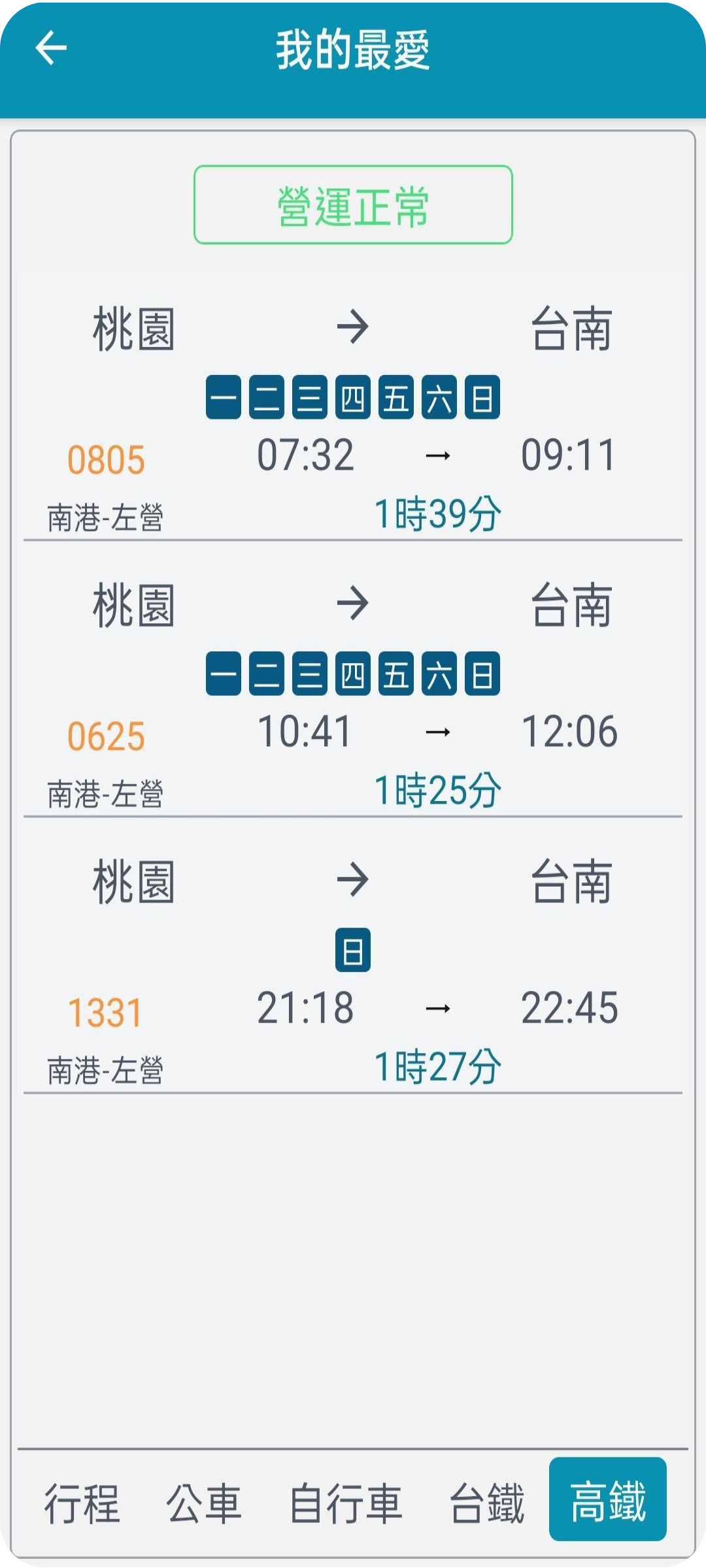Switch to the 行程 tab
The width and height of the screenshot is (706, 1568).
point(82,1501)
